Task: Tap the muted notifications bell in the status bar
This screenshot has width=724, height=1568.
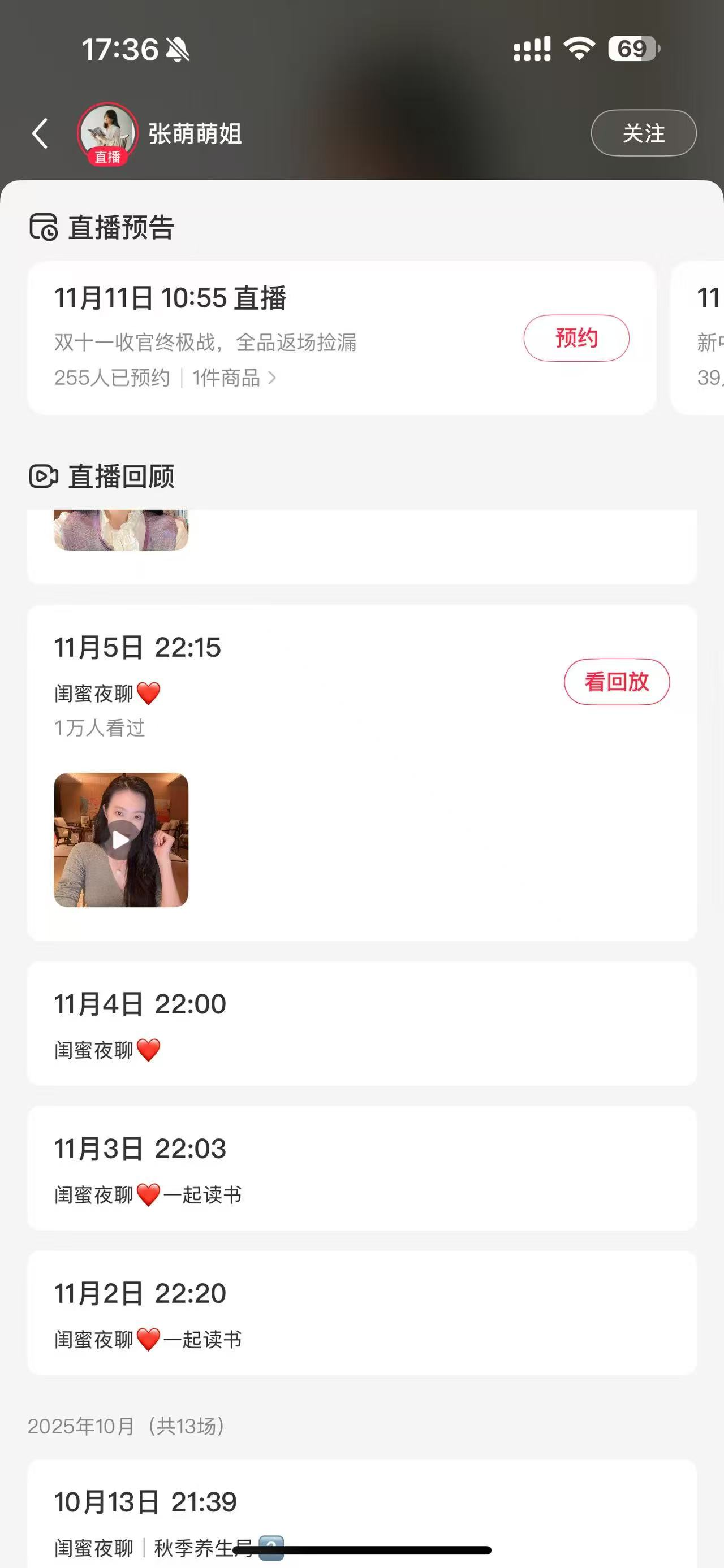Action: [x=177, y=51]
